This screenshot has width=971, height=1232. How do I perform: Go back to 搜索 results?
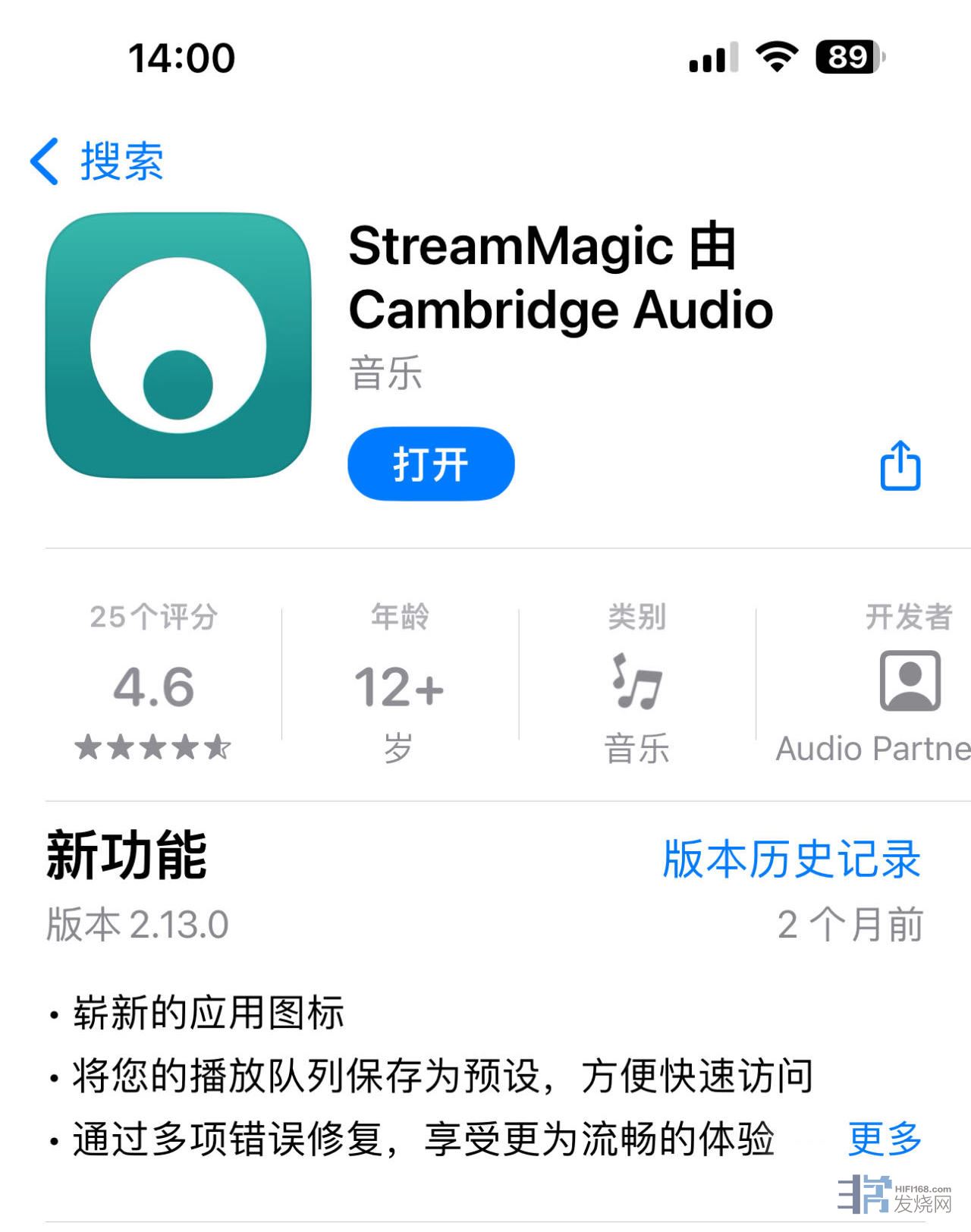[97, 161]
